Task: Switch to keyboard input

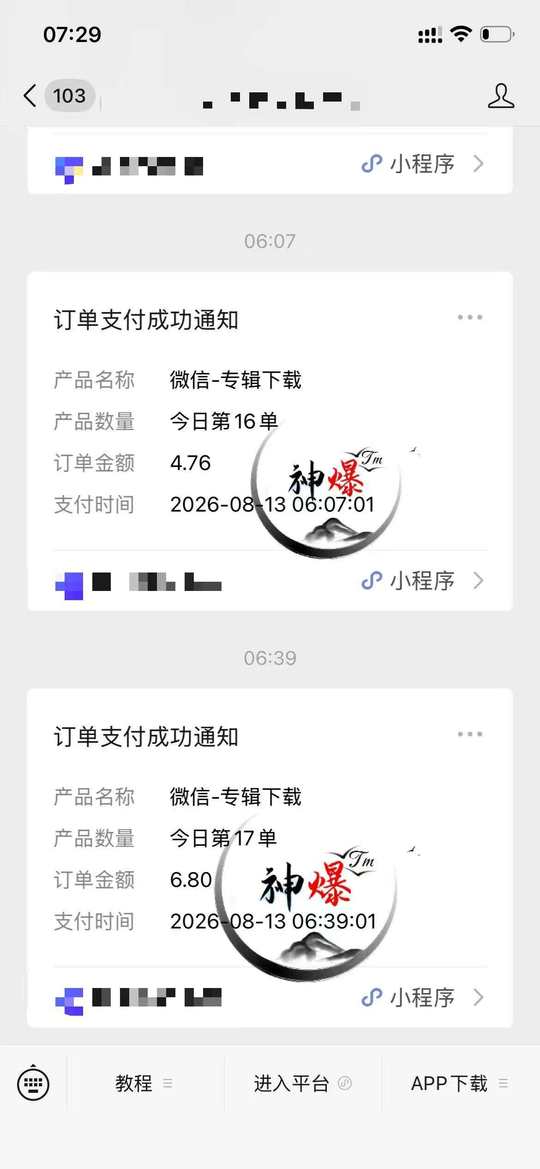Action: (x=33, y=1083)
